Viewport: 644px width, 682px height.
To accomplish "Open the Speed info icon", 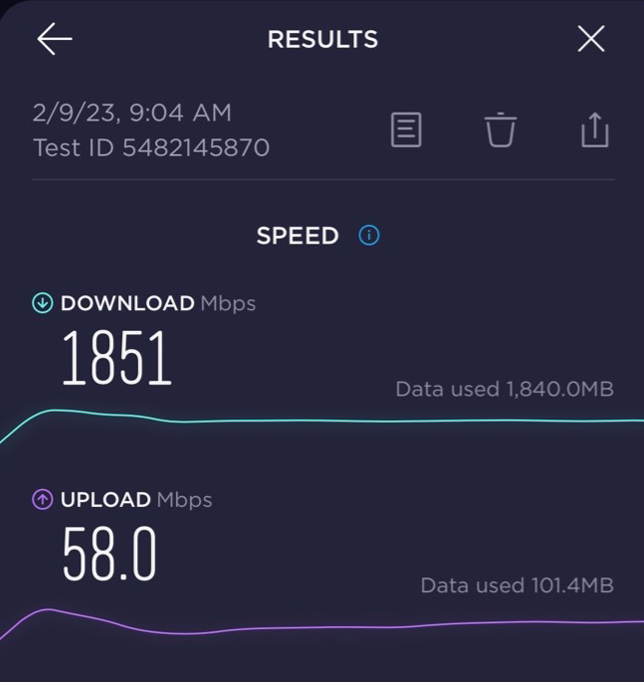I will coord(369,236).
